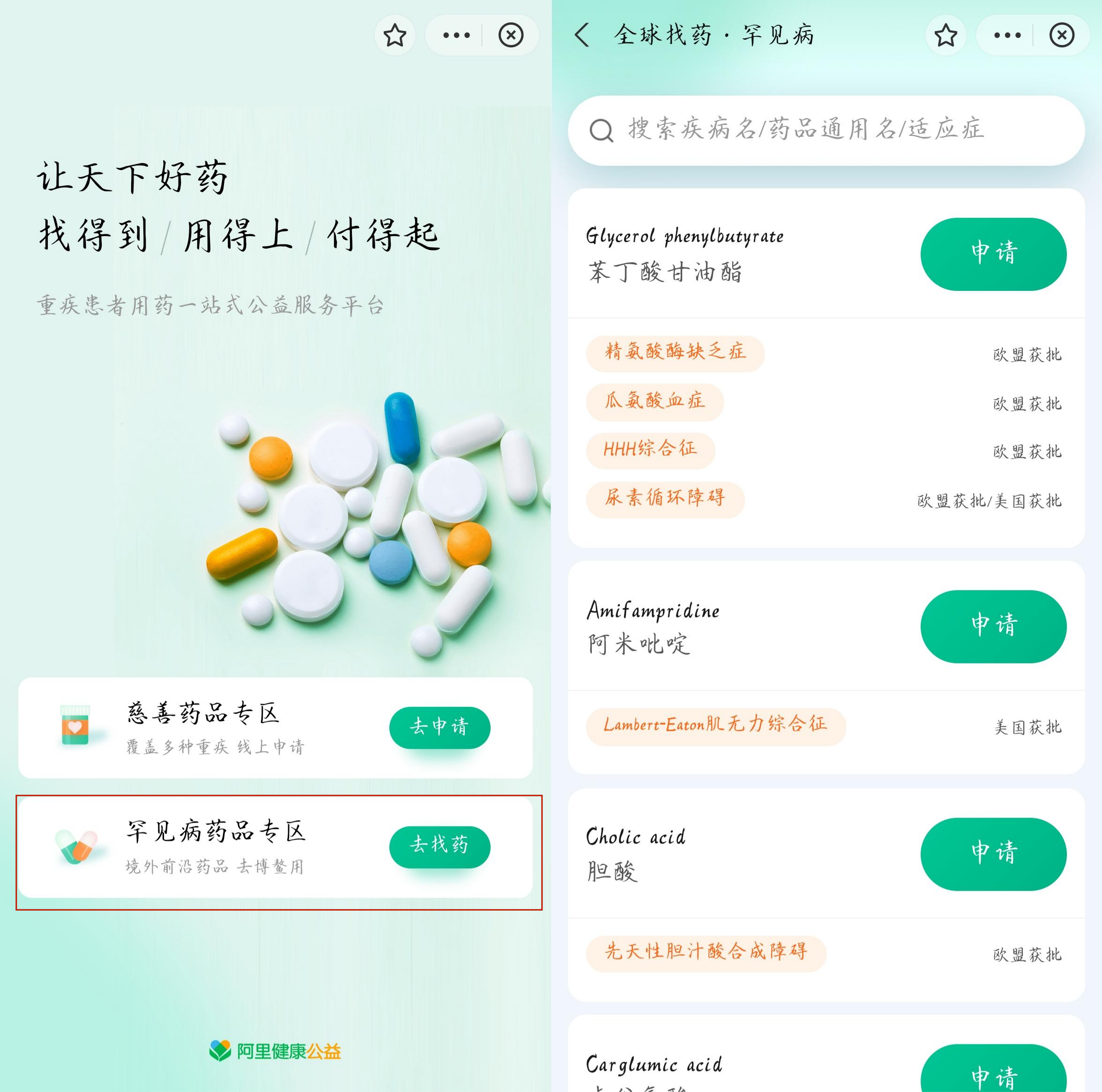The width and height of the screenshot is (1102, 1092).
Task: Open the search field for 疾病名/药品通用名
Action: [x=826, y=130]
